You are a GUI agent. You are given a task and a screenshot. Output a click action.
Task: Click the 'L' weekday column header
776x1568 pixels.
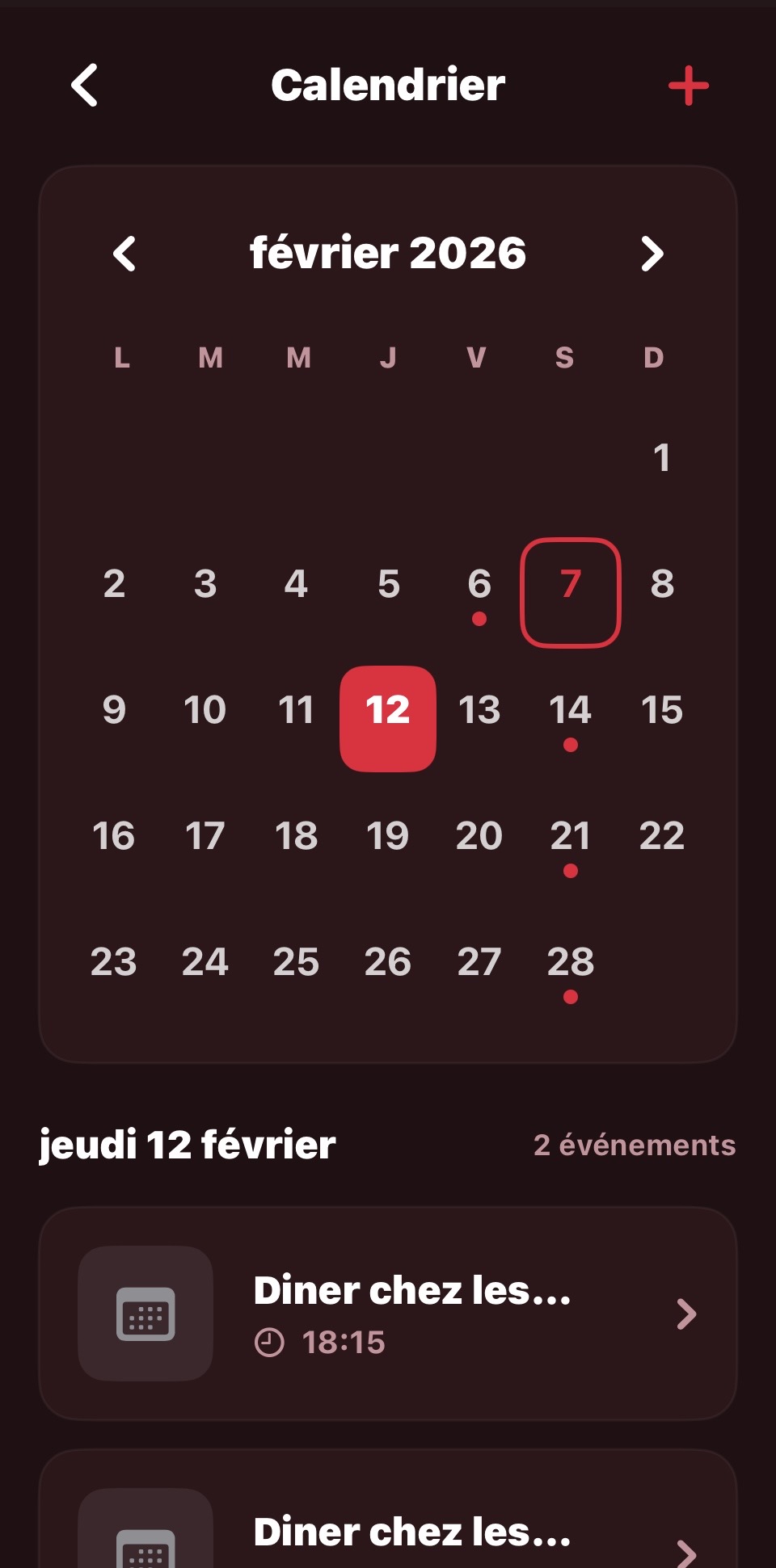(x=121, y=359)
